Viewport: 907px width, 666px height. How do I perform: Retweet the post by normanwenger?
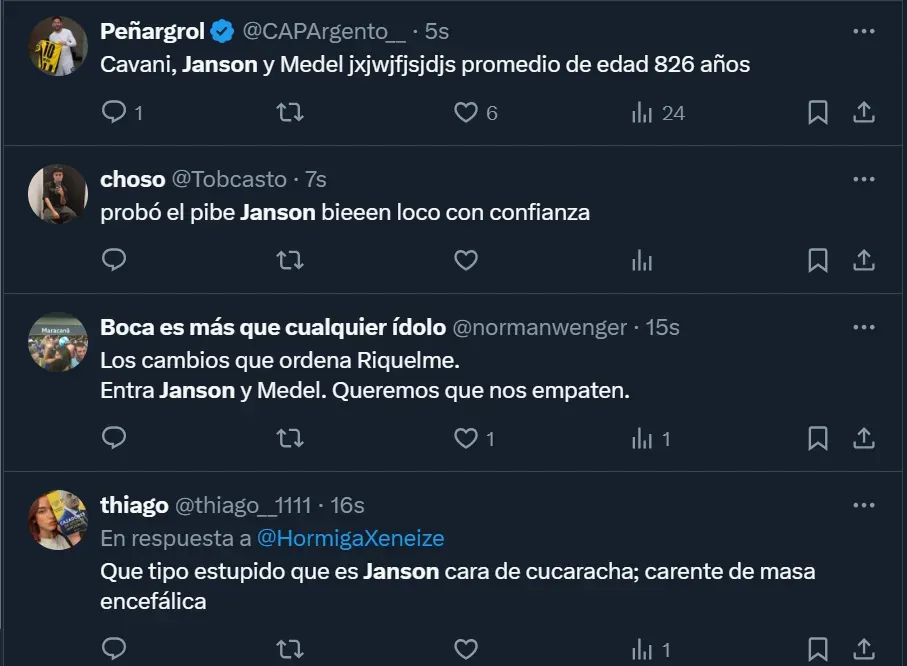point(289,438)
